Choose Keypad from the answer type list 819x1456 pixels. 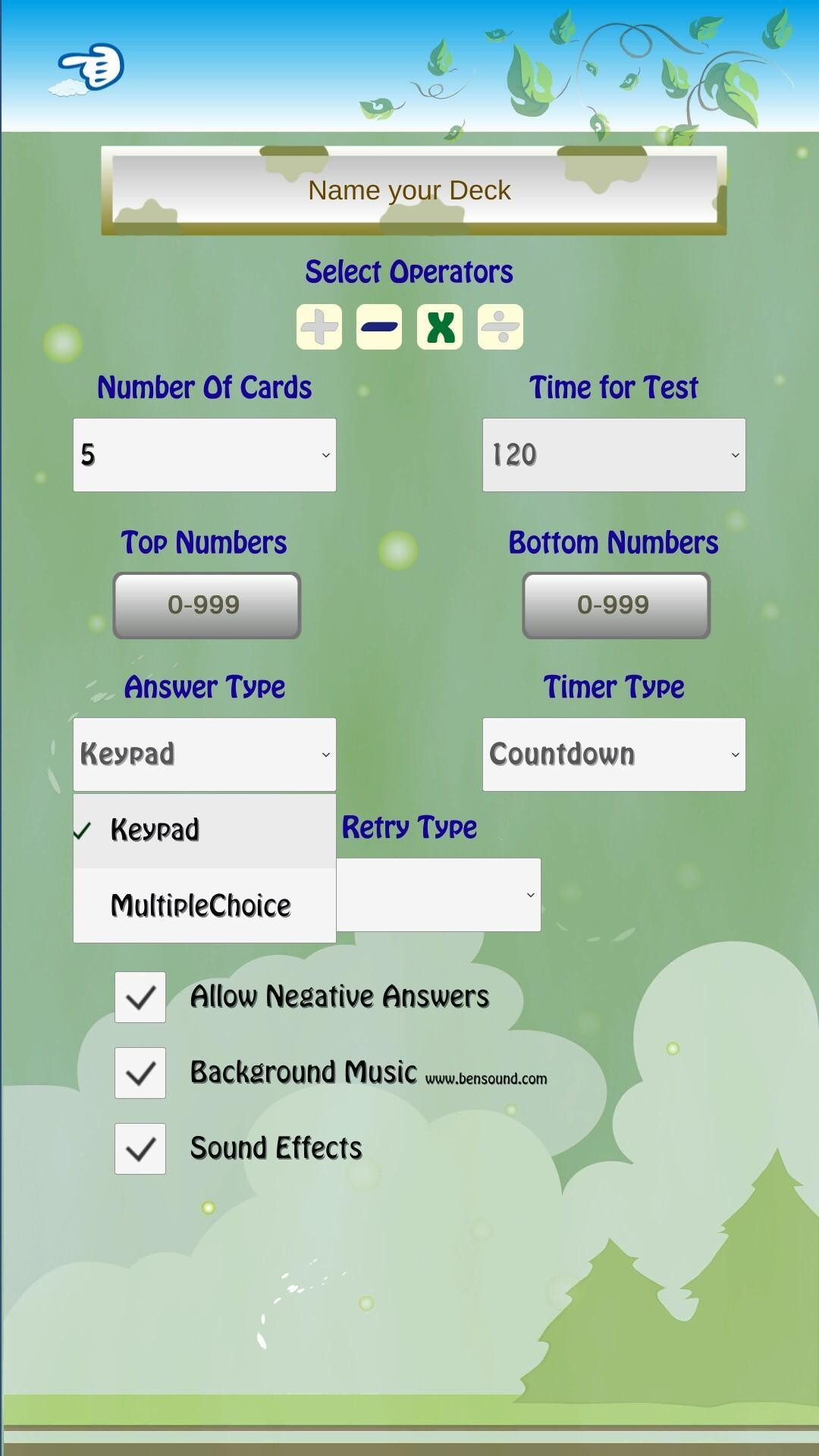(205, 830)
